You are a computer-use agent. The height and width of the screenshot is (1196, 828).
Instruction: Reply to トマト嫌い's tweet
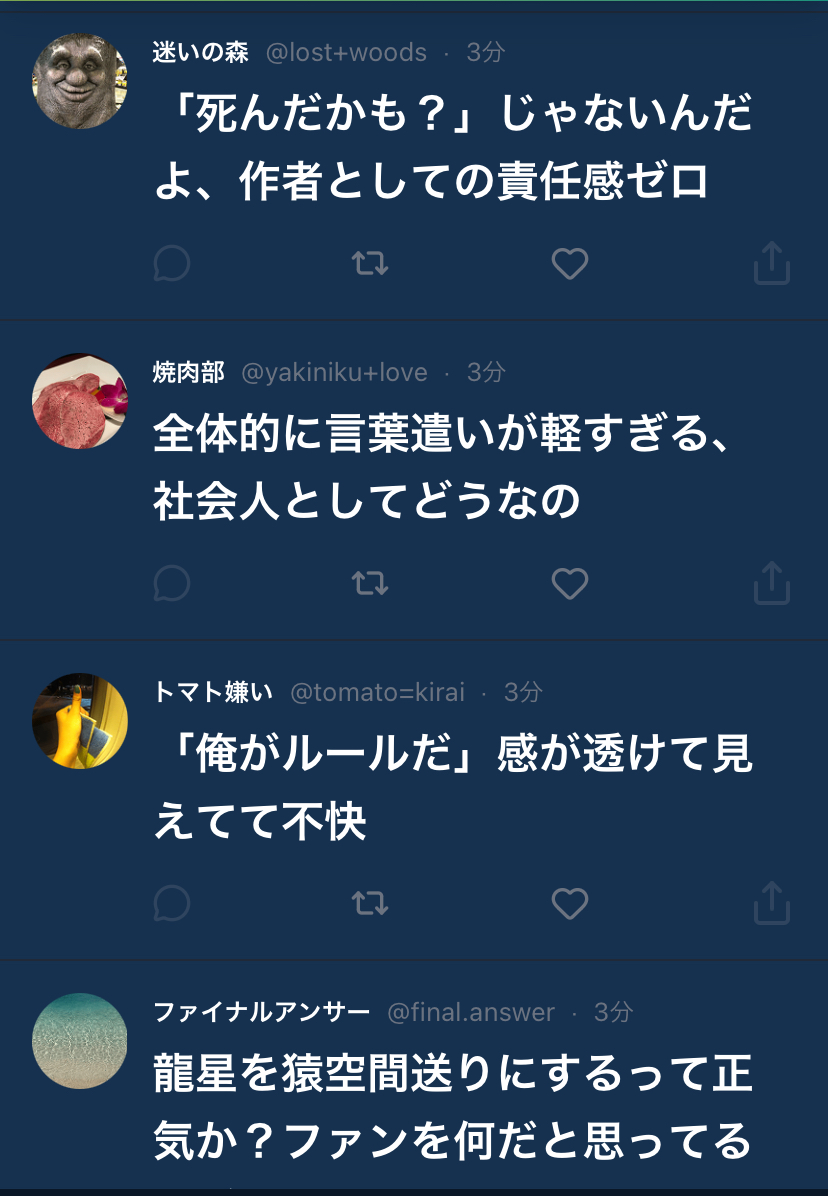coord(172,904)
